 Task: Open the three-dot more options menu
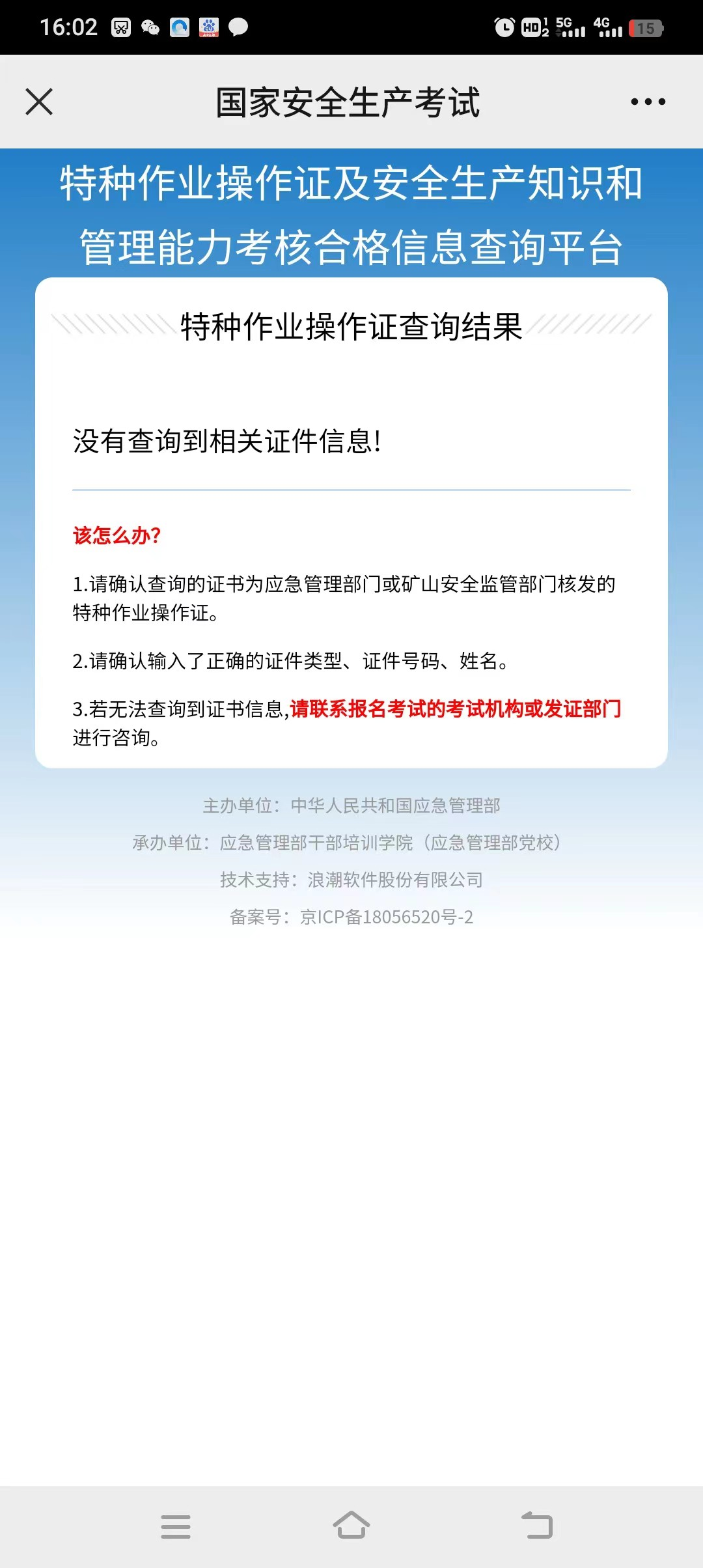click(x=648, y=102)
